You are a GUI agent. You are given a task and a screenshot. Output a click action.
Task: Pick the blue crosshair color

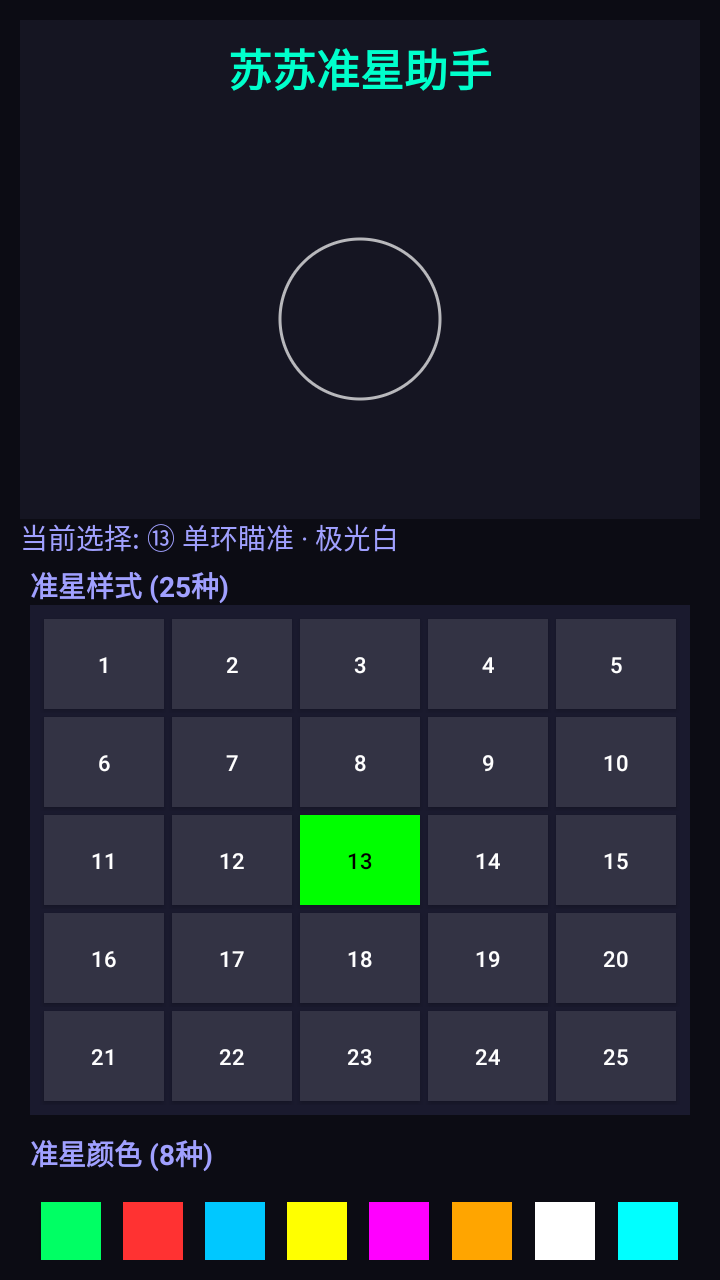pyautogui.click(x=235, y=1229)
